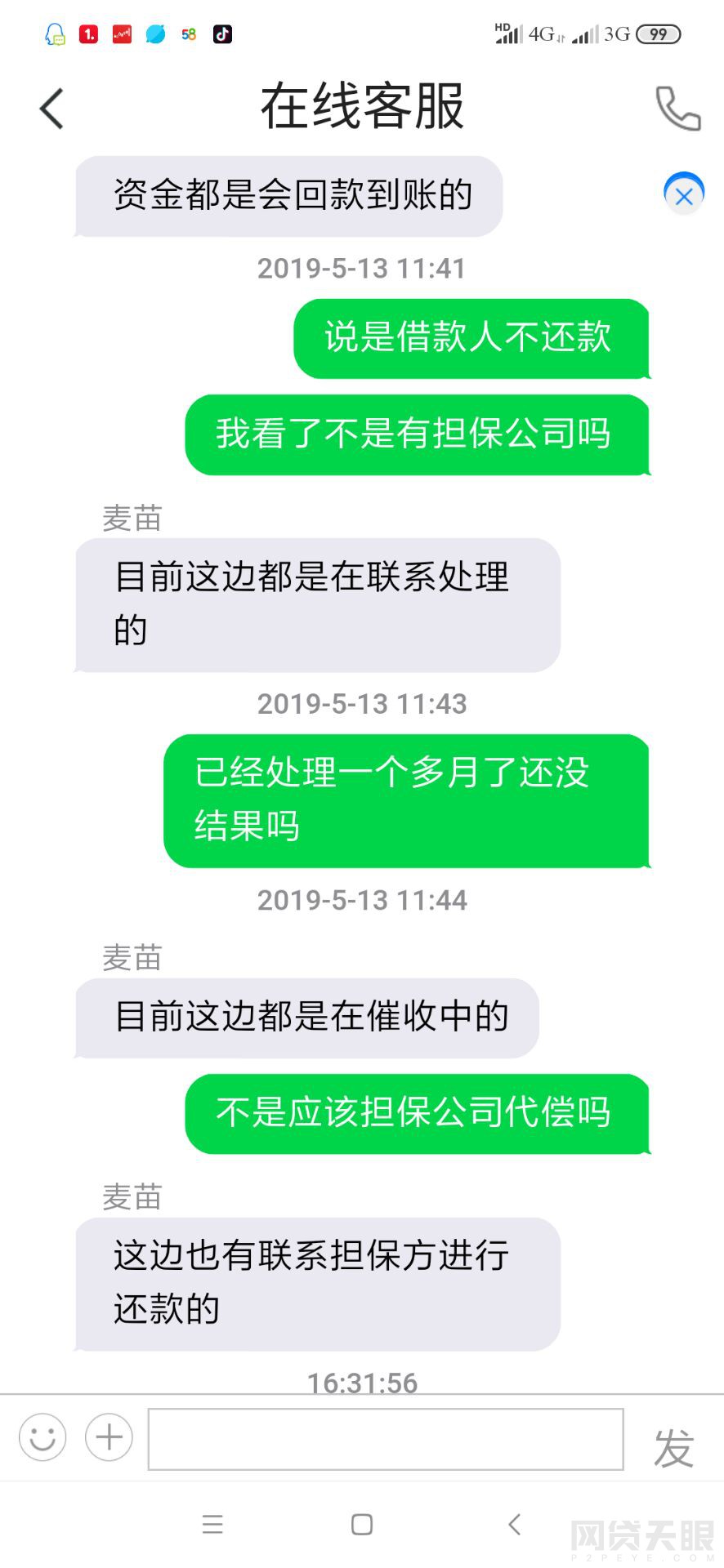Open recent apps from navigation bar
The image size is (724, 1568).
click(212, 1524)
